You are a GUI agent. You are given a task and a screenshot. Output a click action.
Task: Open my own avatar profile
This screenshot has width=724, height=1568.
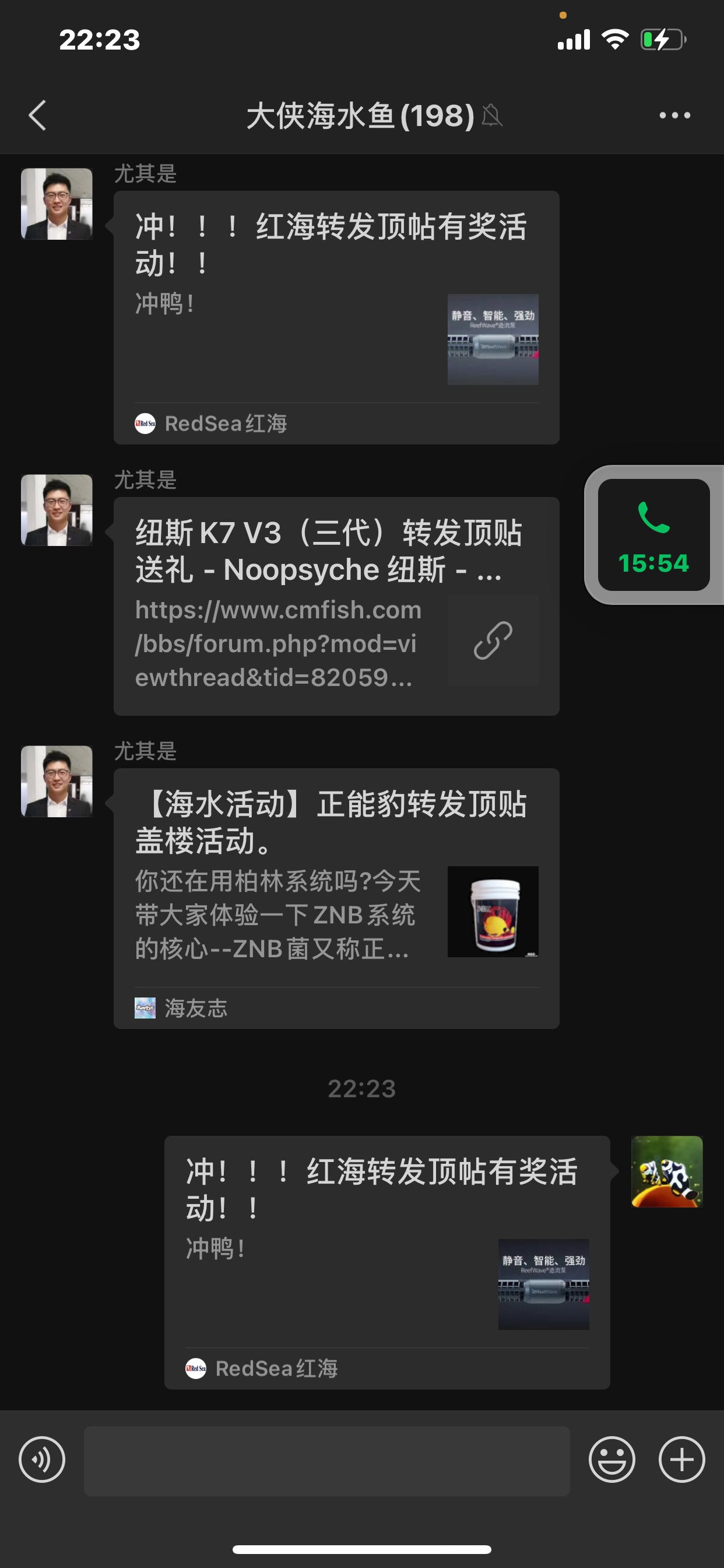[667, 1171]
